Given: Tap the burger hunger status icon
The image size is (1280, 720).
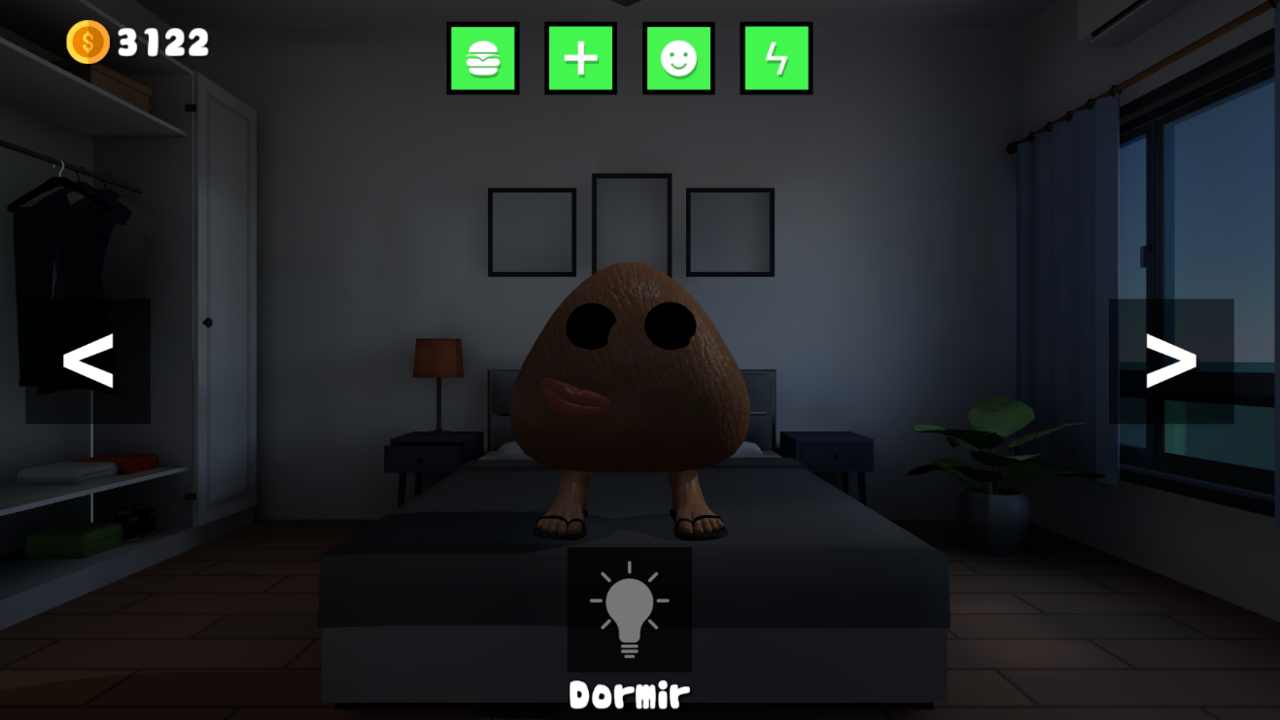Looking at the screenshot, I should tap(483, 59).
